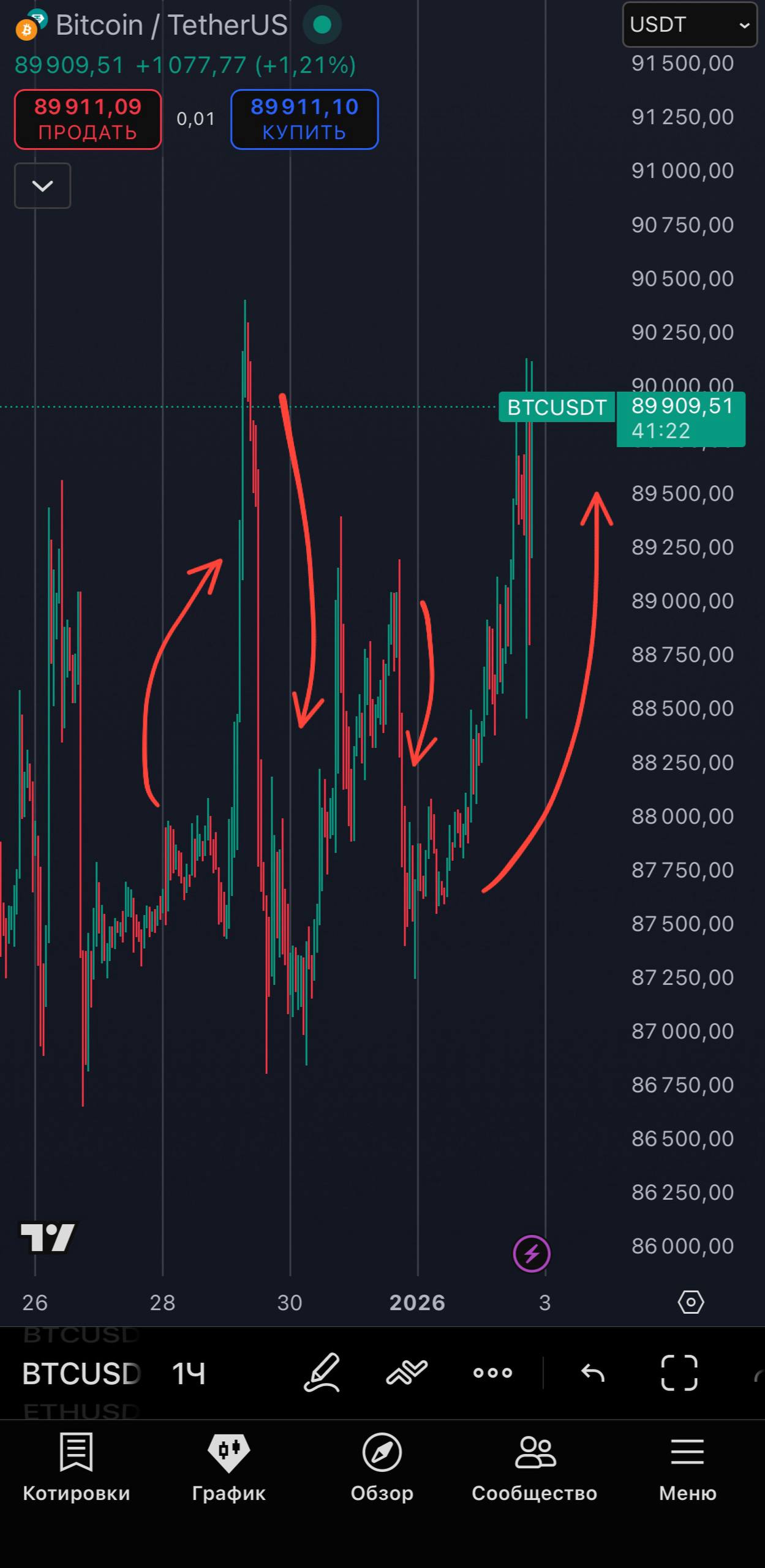
Task: Tap the red ПРОДАТЬ sell button
Action: click(x=88, y=119)
